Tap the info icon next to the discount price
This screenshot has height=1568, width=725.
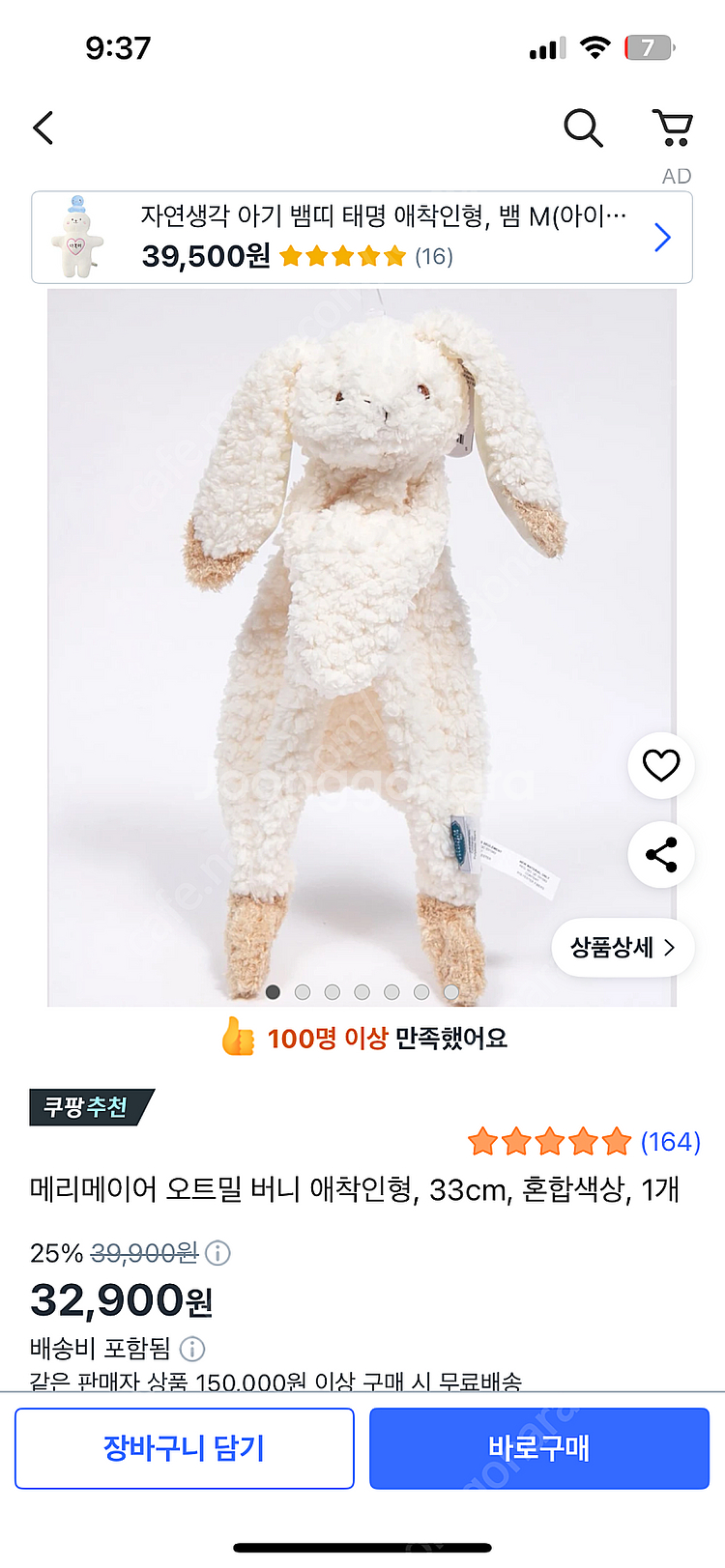(x=217, y=1254)
